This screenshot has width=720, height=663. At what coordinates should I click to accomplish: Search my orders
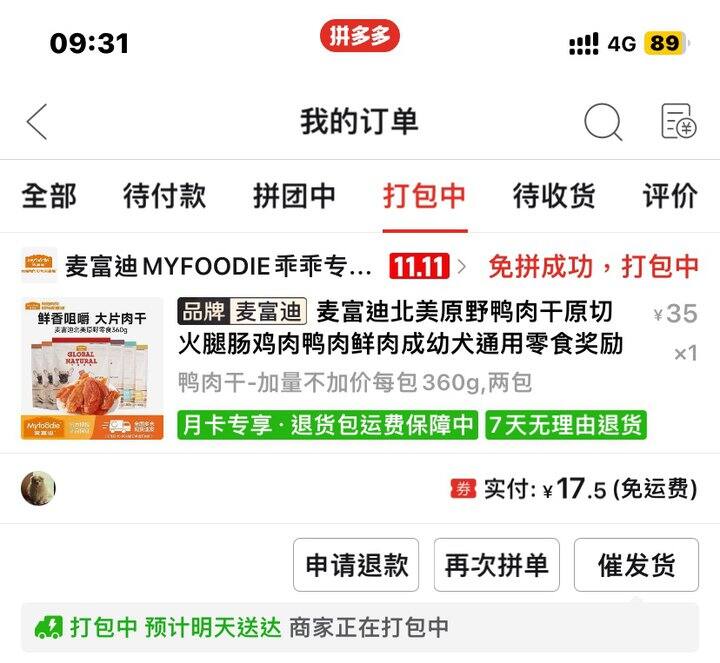(603, 122)
